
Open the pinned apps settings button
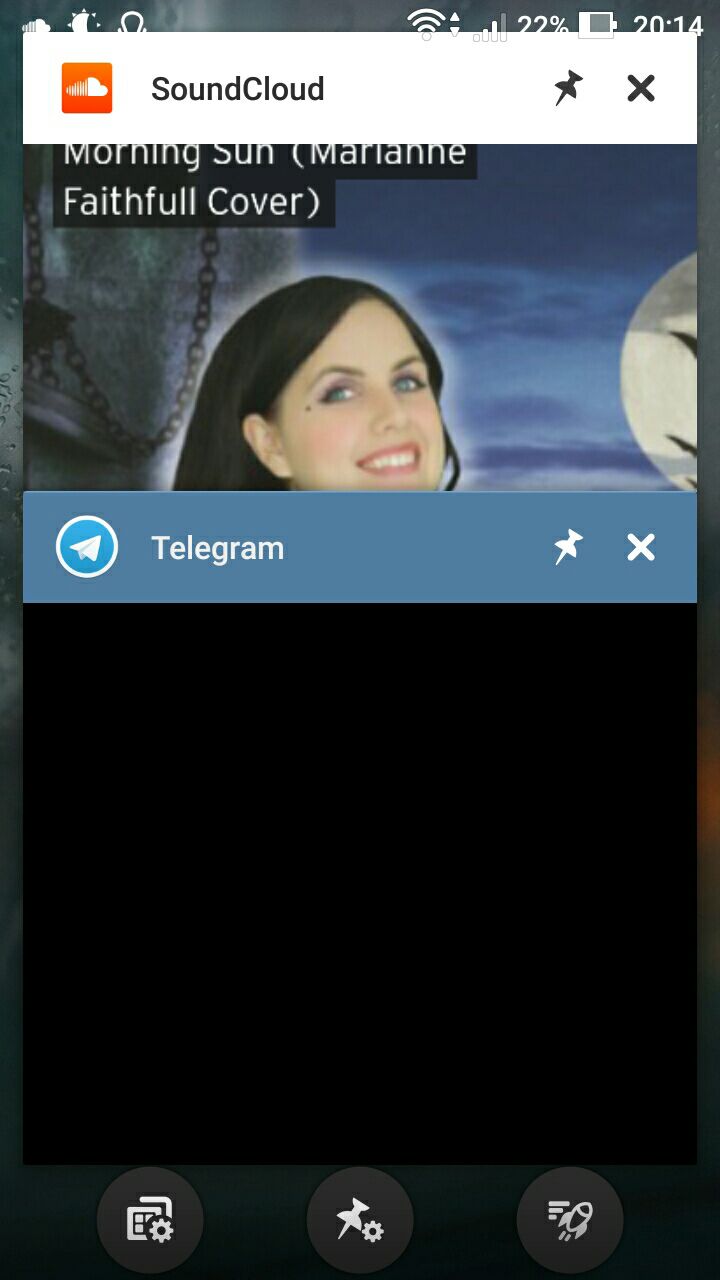click(x=360, y=1221)
